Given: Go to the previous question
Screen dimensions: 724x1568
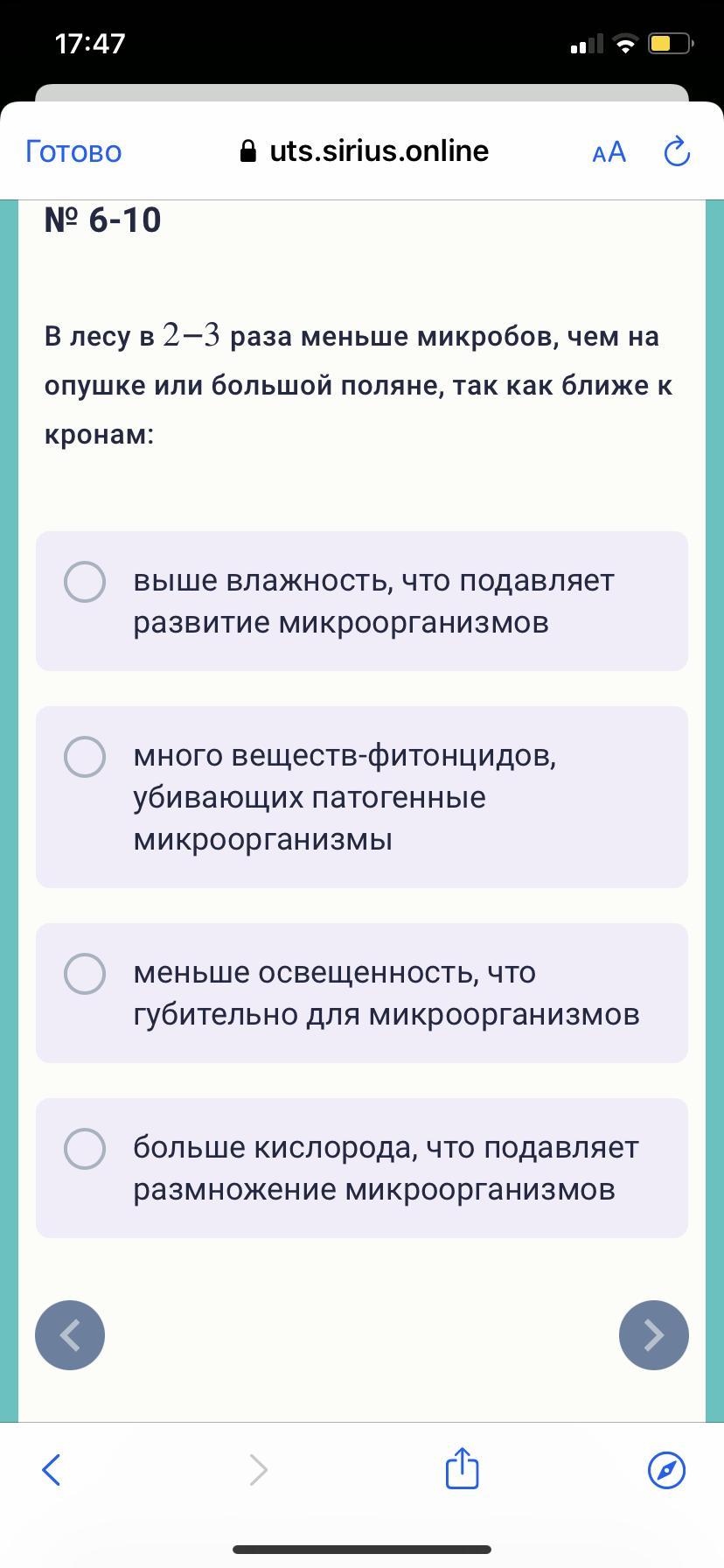Looking at the screenshot, I should coord(70,1335).
